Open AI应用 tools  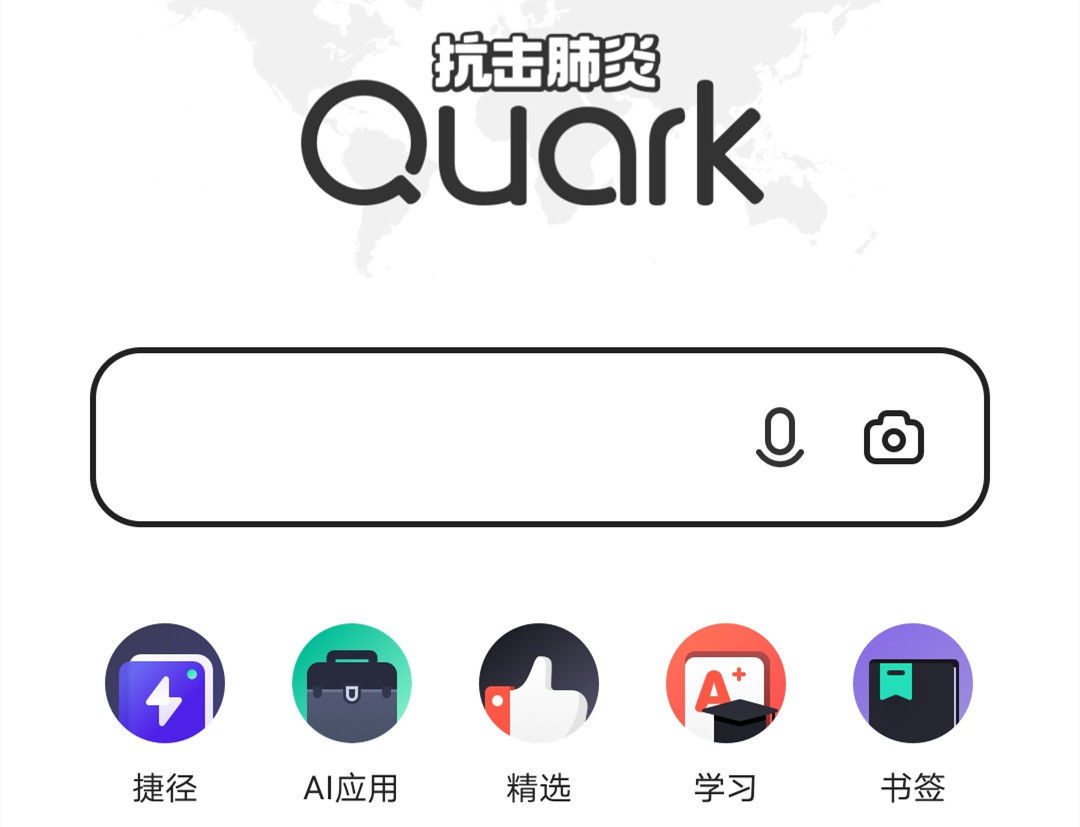coord(351,684)
